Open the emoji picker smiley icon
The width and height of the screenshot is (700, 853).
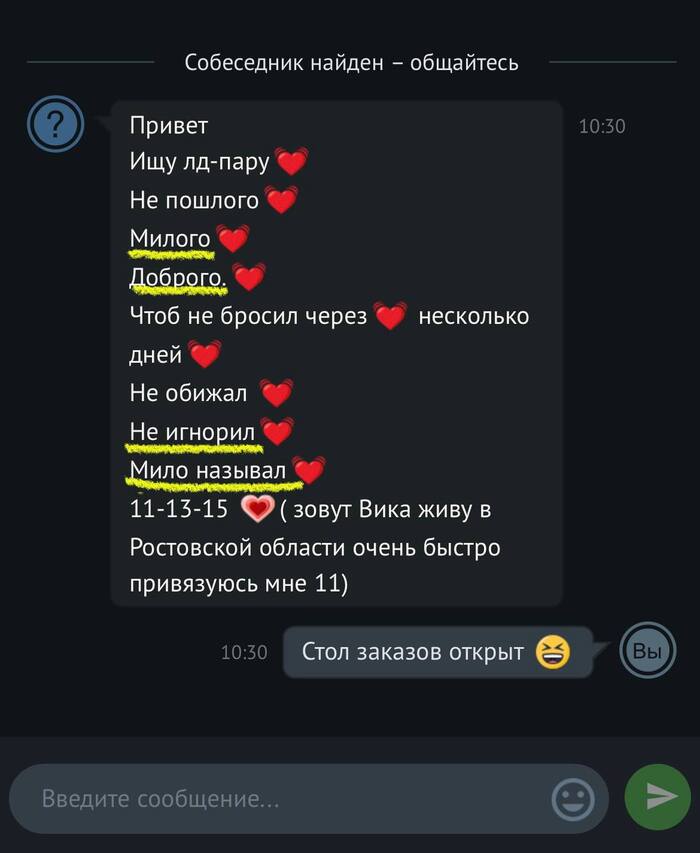(x=573, y=799)
